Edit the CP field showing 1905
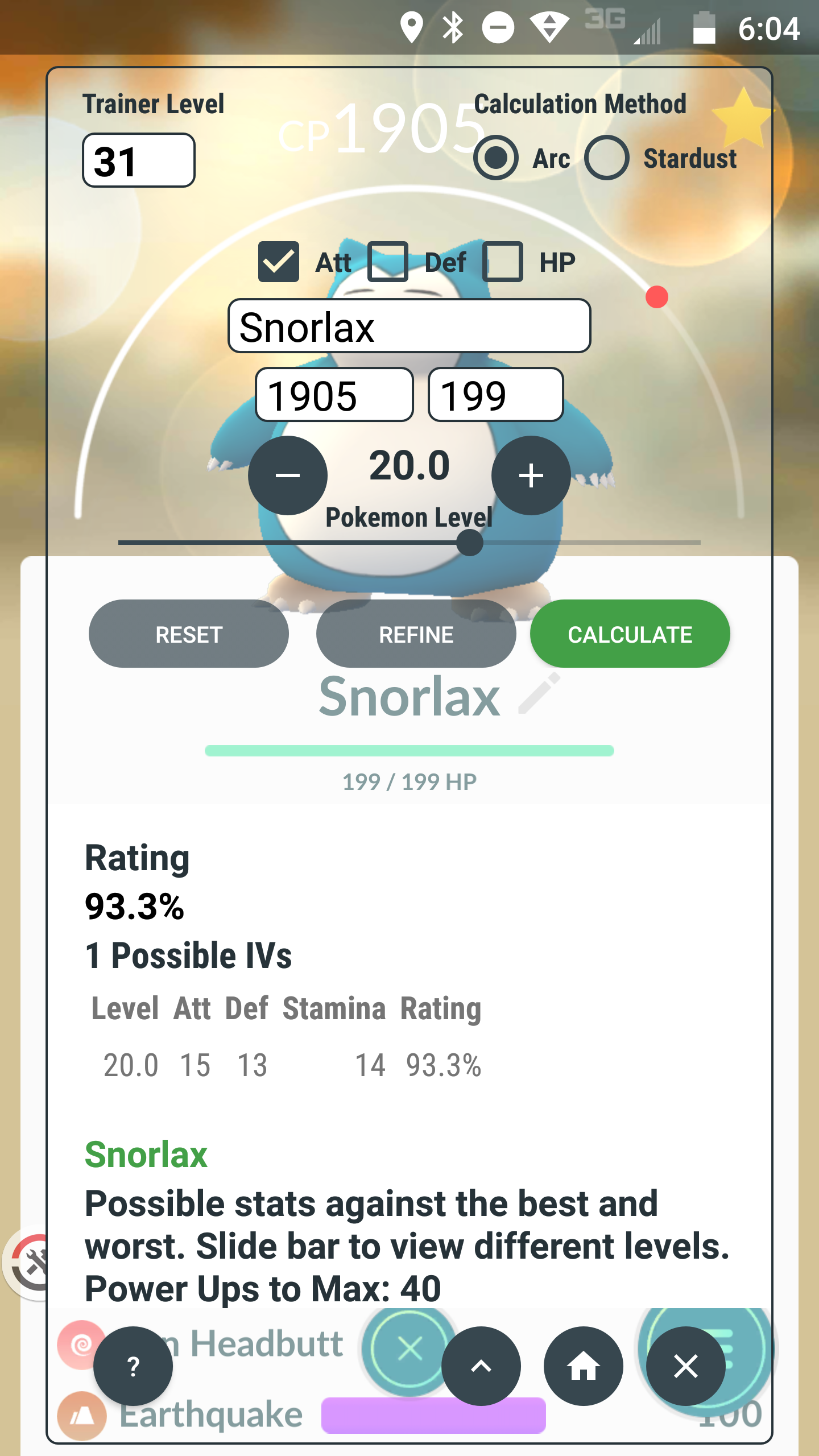 click(x=334, y=395)
